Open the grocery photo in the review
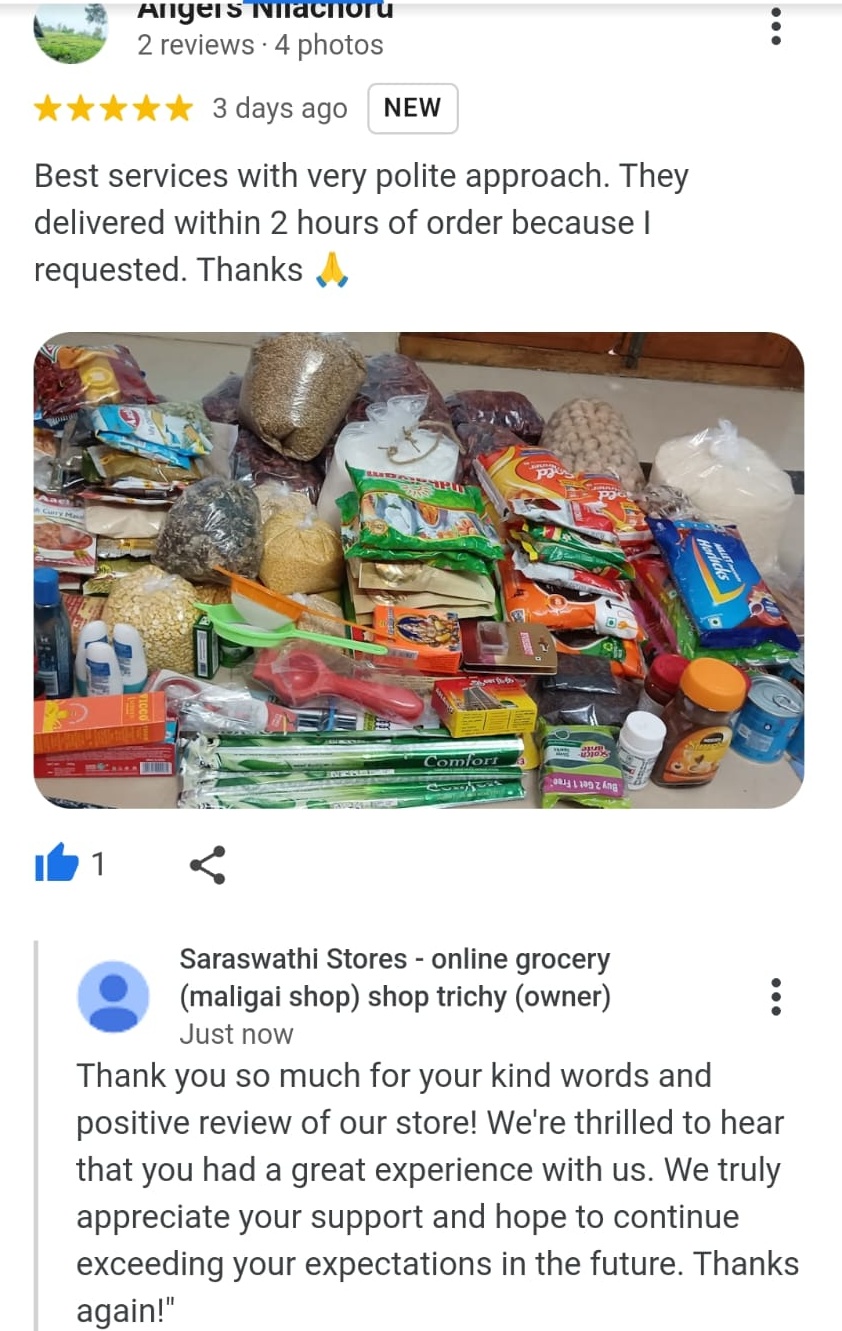 418,570
